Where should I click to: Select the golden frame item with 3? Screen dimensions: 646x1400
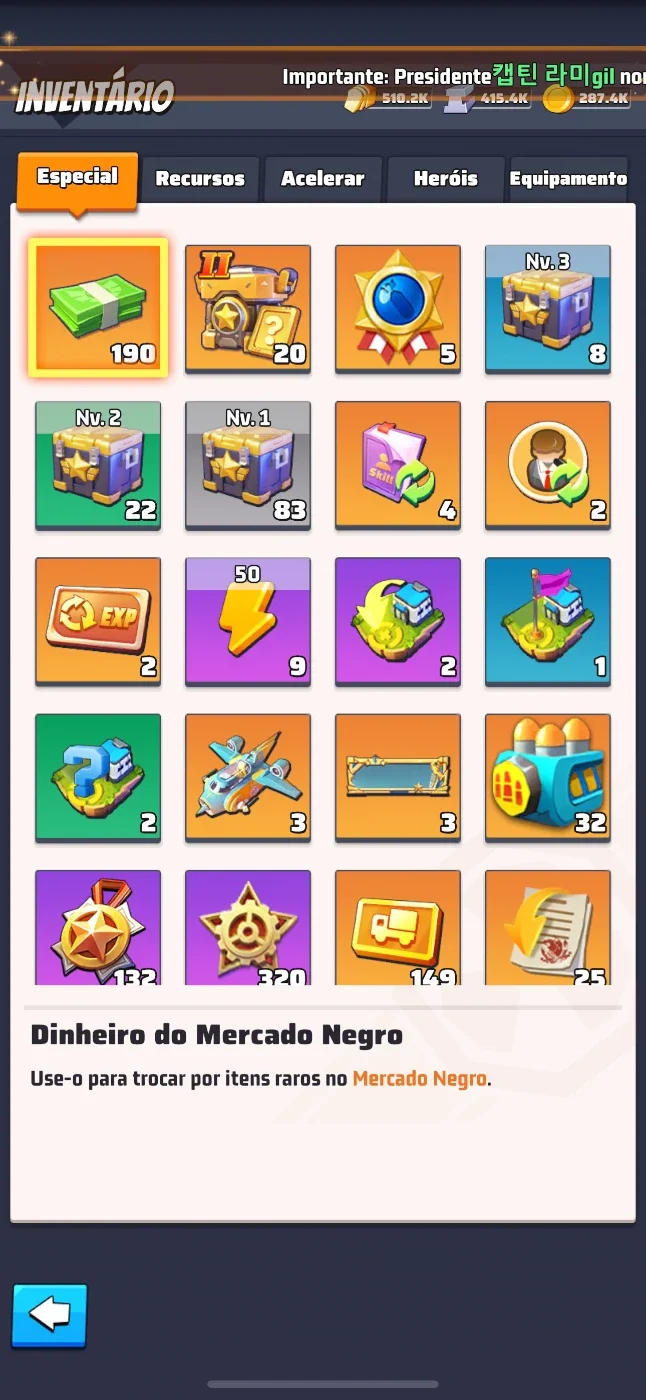point(398,777)
